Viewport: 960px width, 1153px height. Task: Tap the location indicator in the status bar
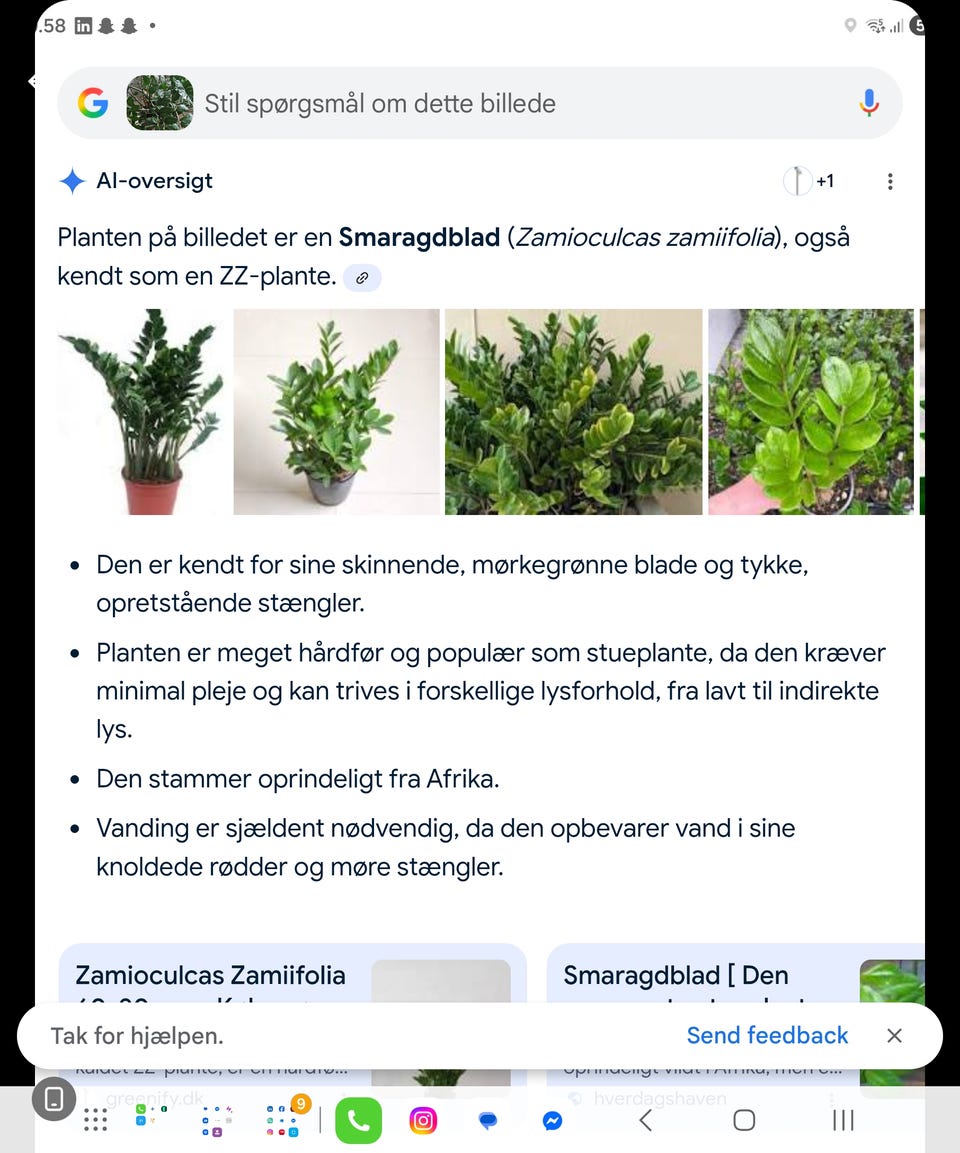(x=850, y=25)
